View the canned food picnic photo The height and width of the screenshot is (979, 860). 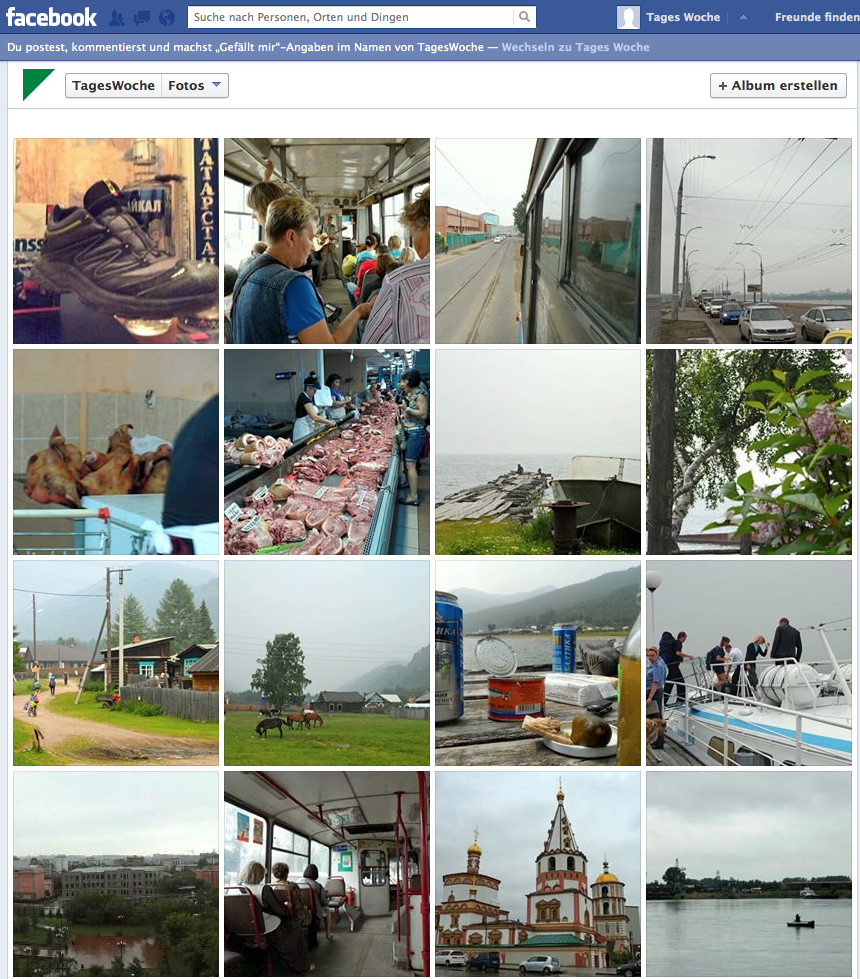538,663
